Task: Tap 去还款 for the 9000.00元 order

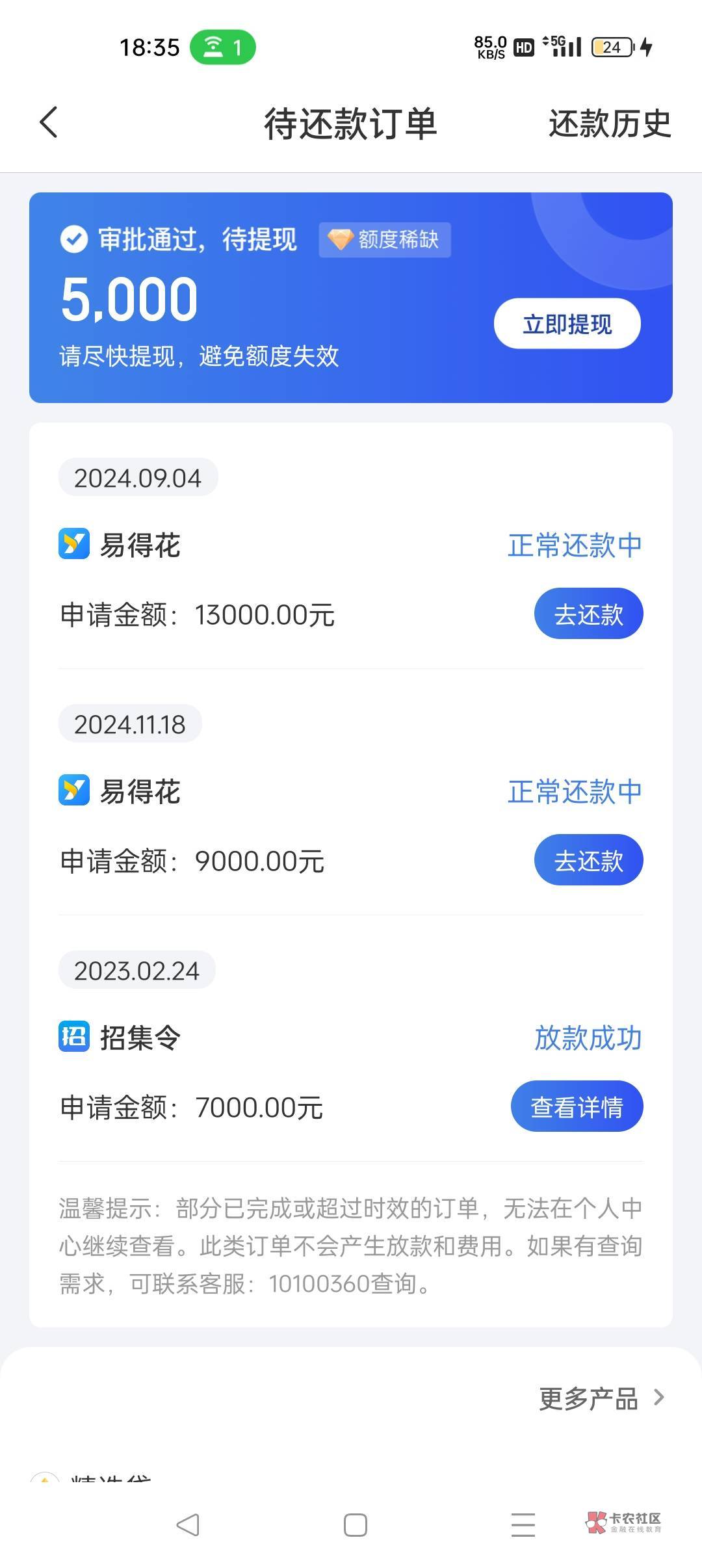Action: coord(588,860)
